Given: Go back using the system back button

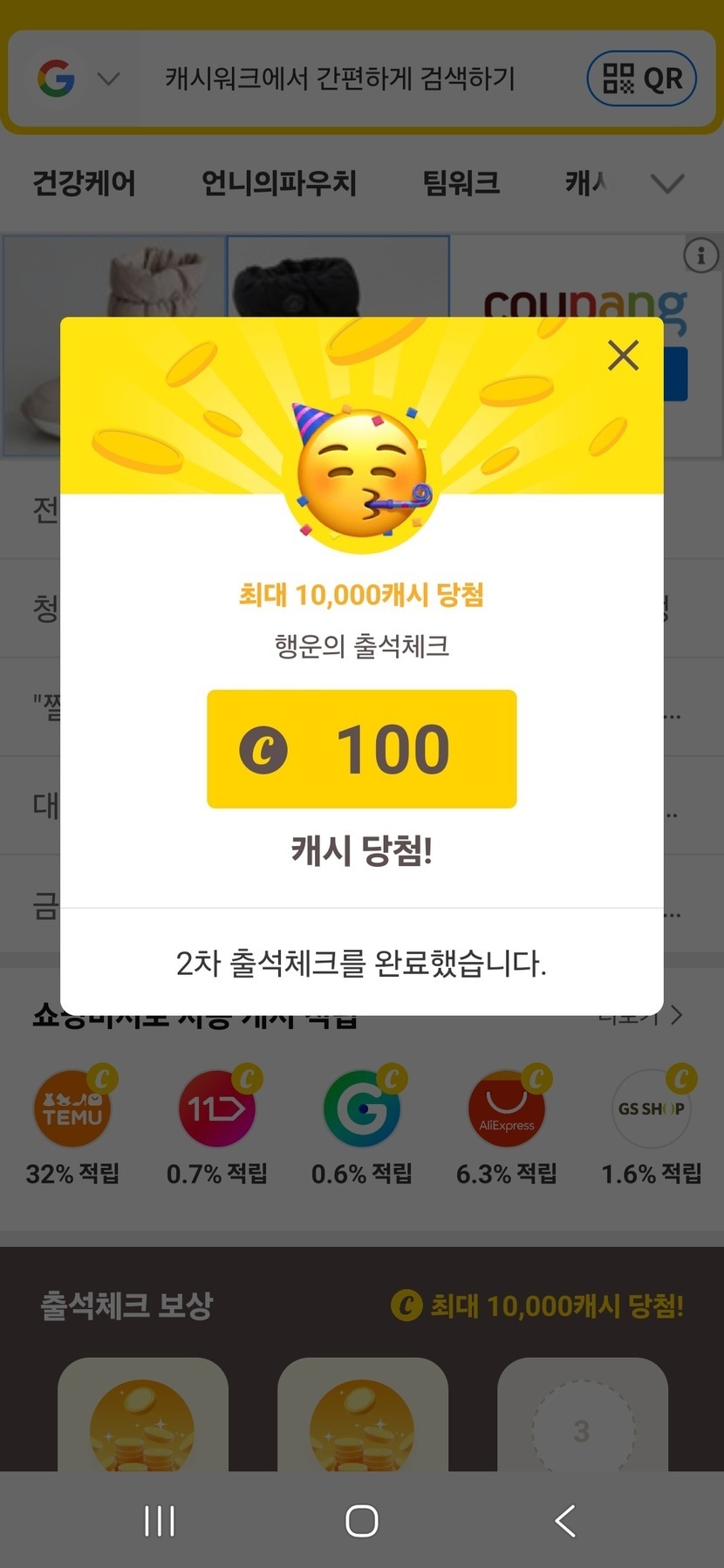Looking at the screenshot, I should point(565,1520).
